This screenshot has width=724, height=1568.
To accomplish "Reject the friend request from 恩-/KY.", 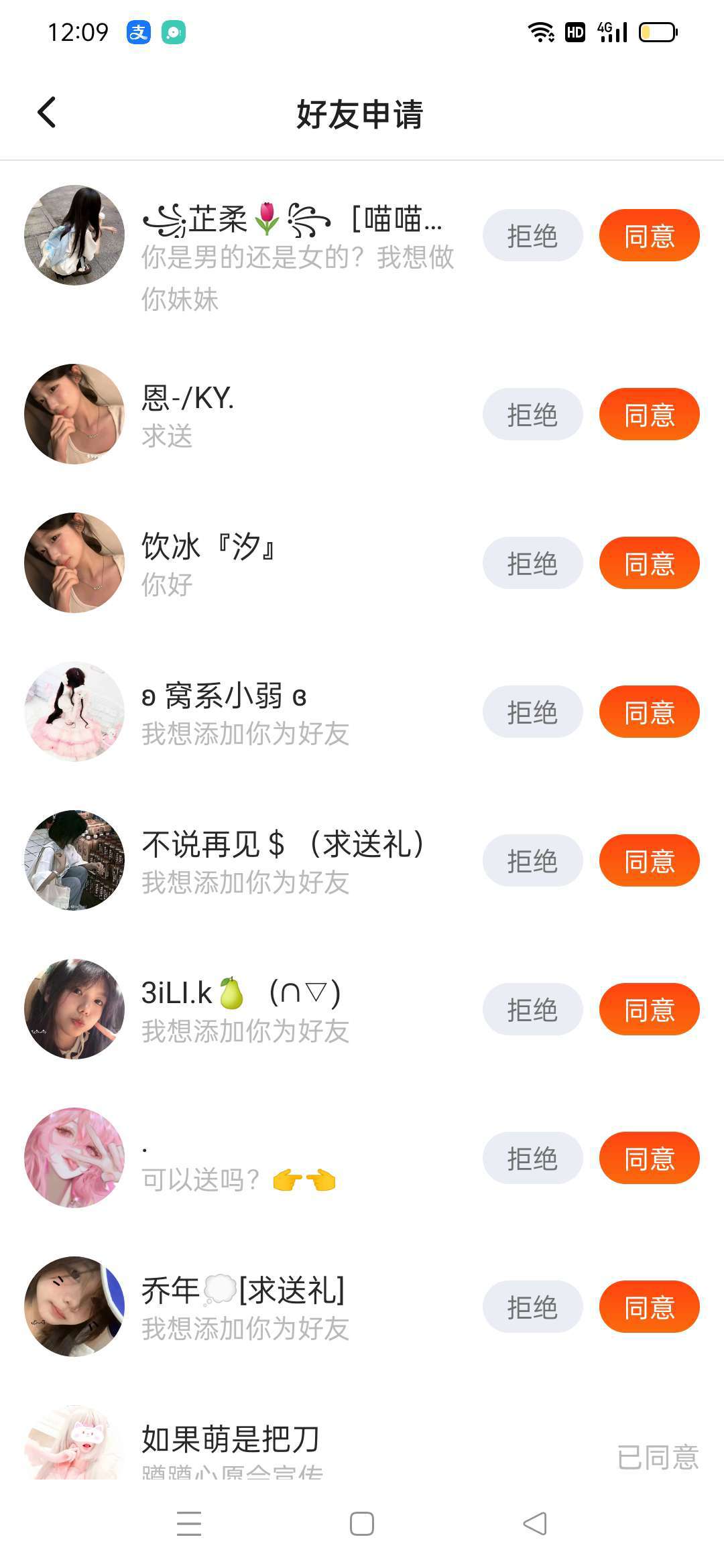I will pos(532,414).
